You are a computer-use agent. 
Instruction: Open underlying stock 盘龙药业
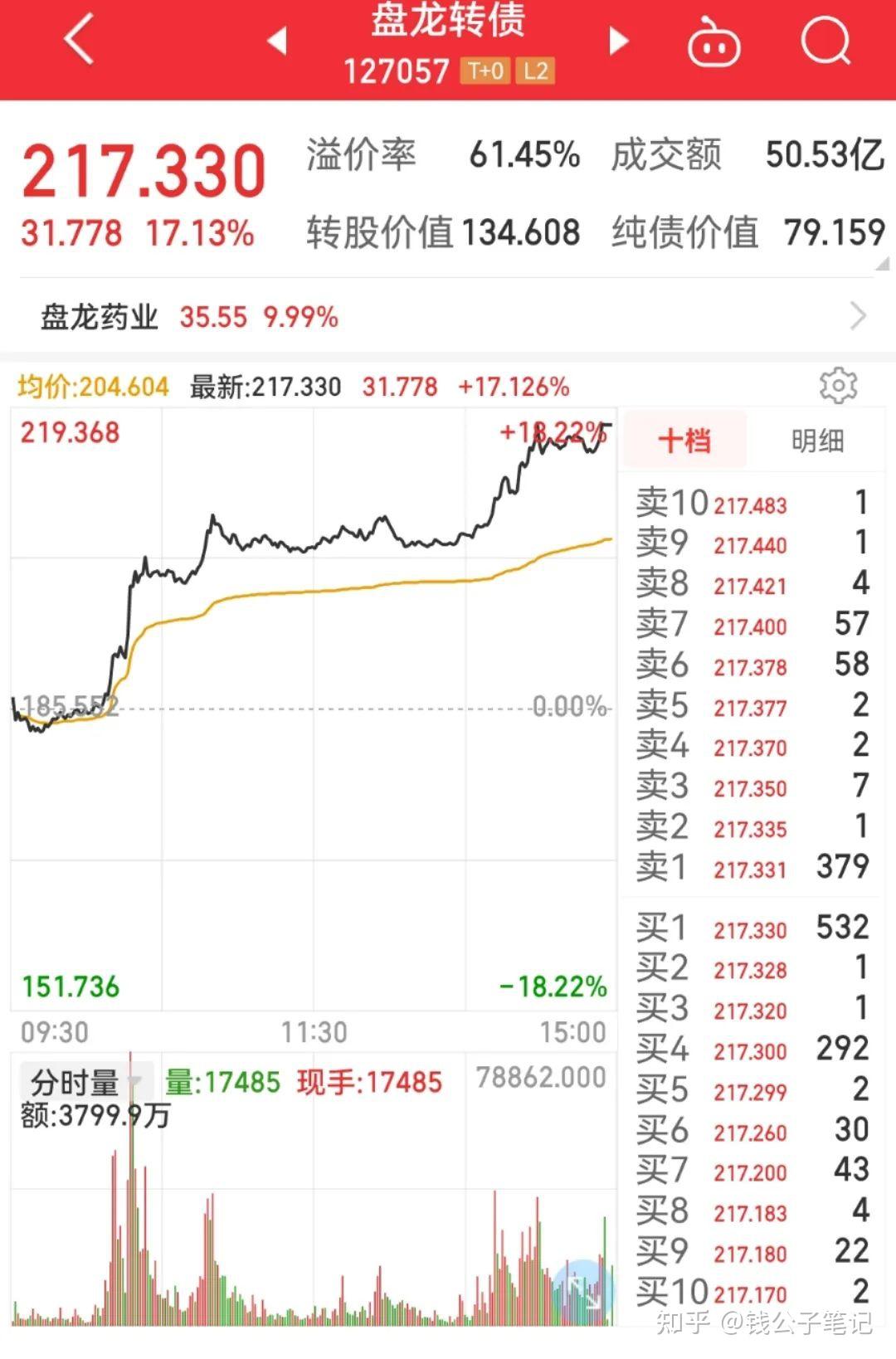100,316
